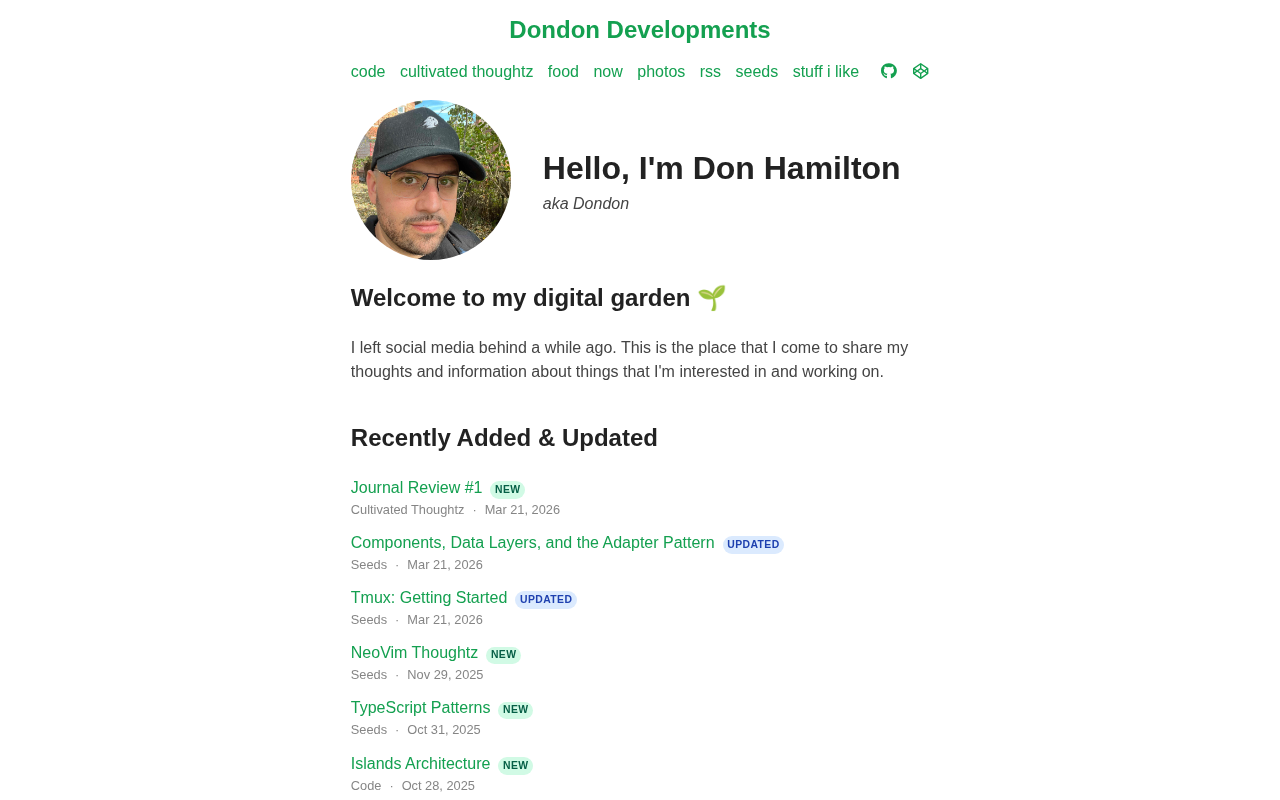Read NeoVim Thoughtz post
1280x800 pixels.
(x=414, y=653)
